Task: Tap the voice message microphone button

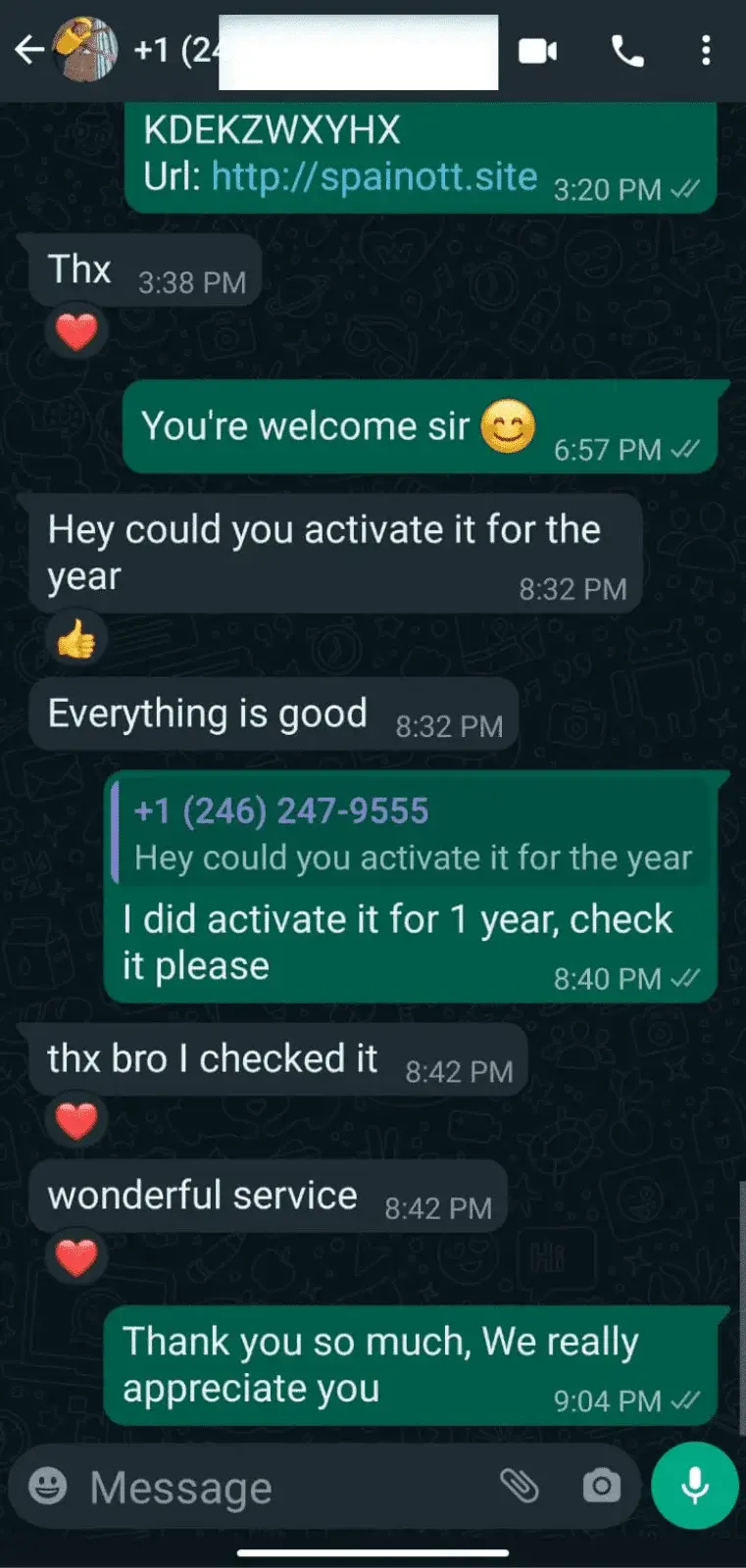Action: tap(694, 1486)
